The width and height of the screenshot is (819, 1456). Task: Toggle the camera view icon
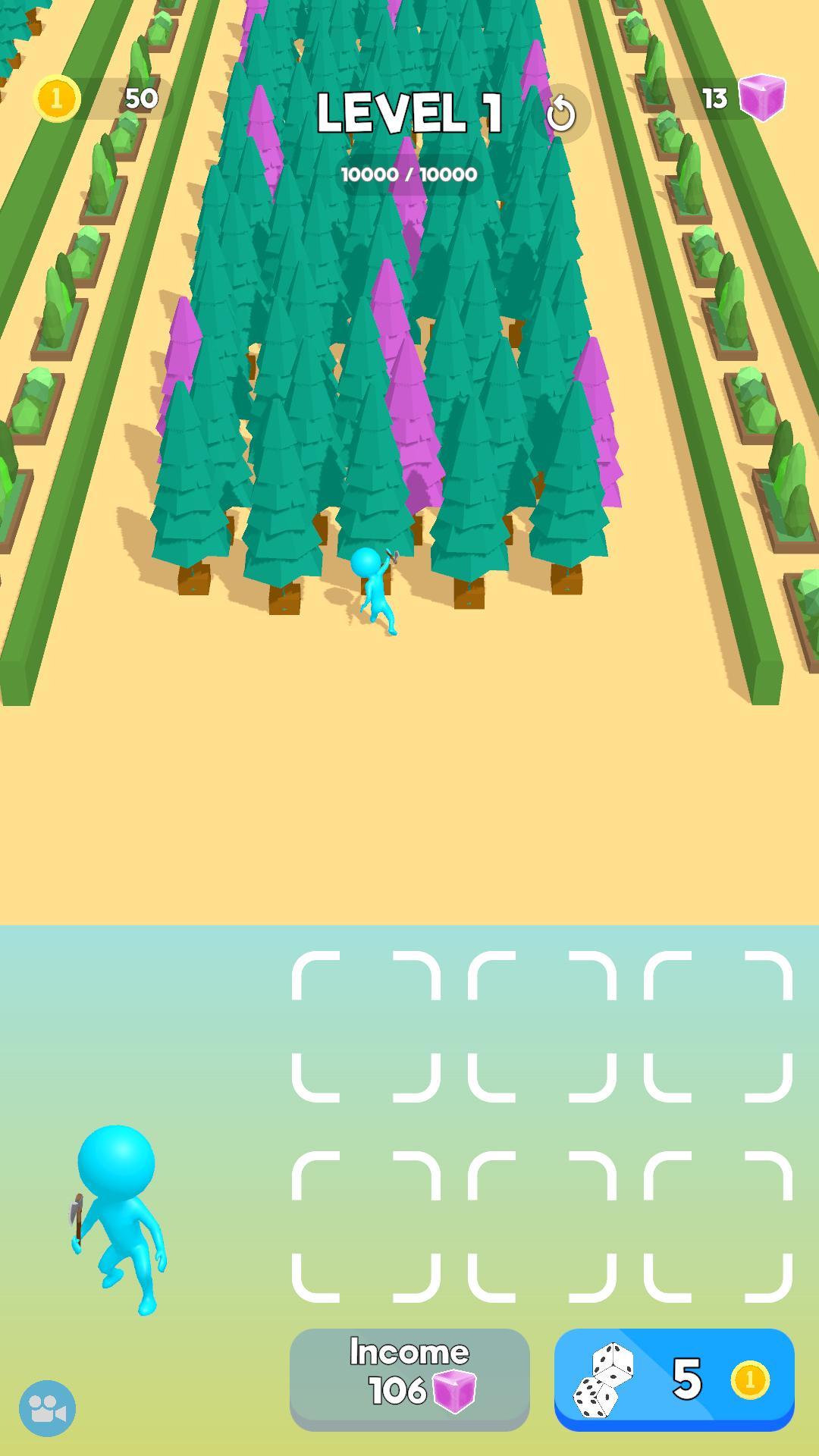tap(47, 1408)
